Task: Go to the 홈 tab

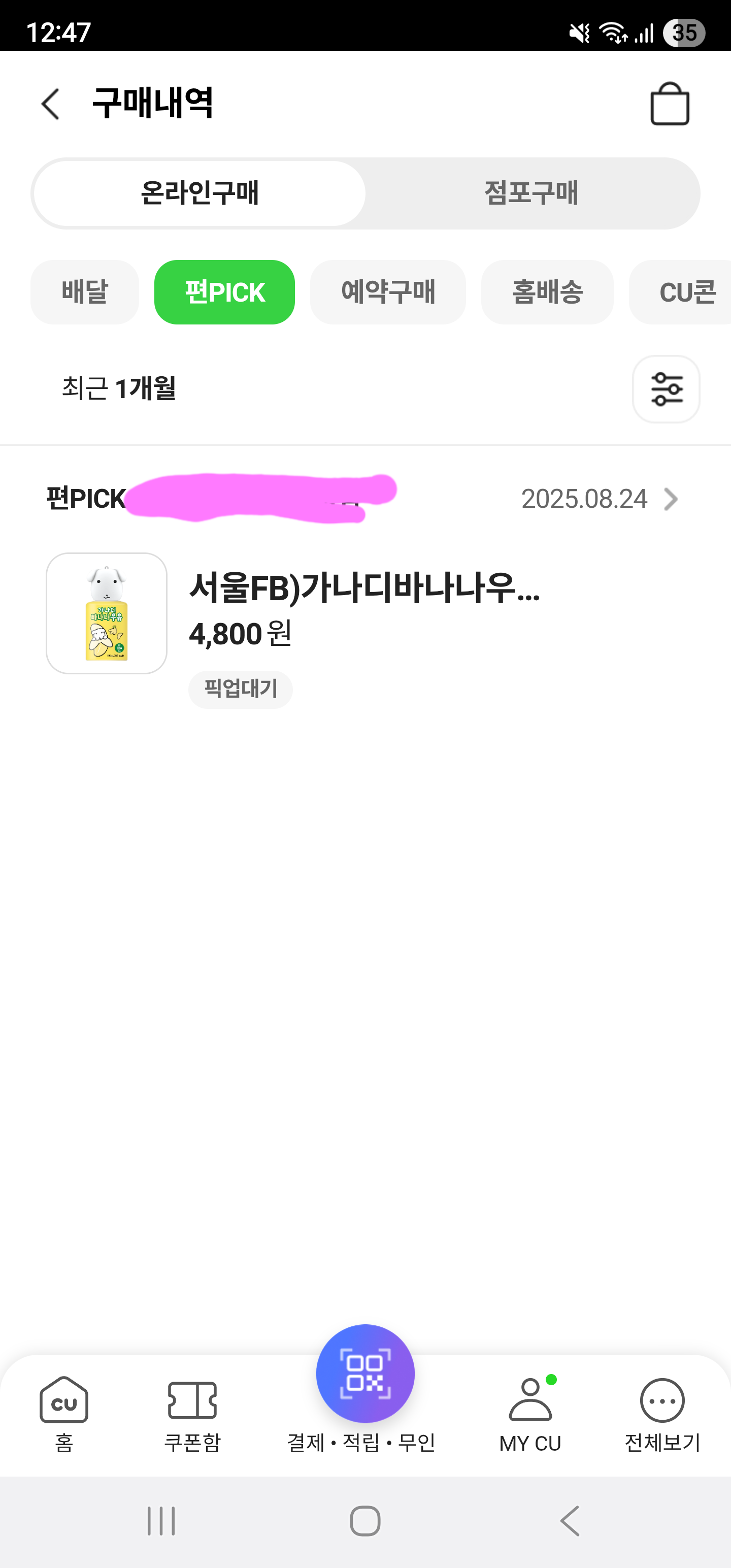Action: [x=64, y=1414]
